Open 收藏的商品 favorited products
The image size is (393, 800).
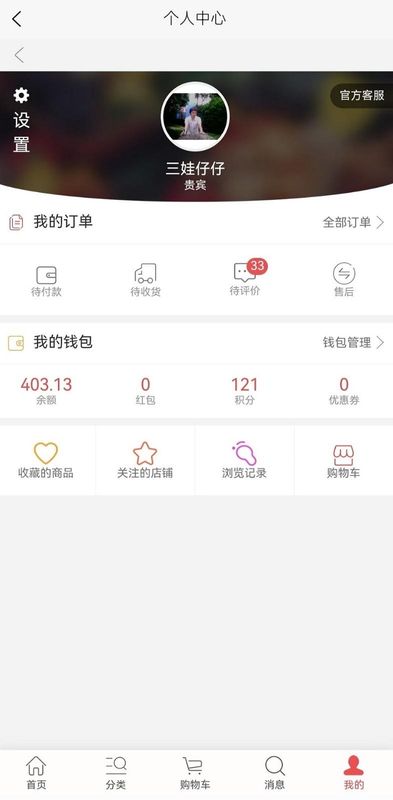pos(46,461)
